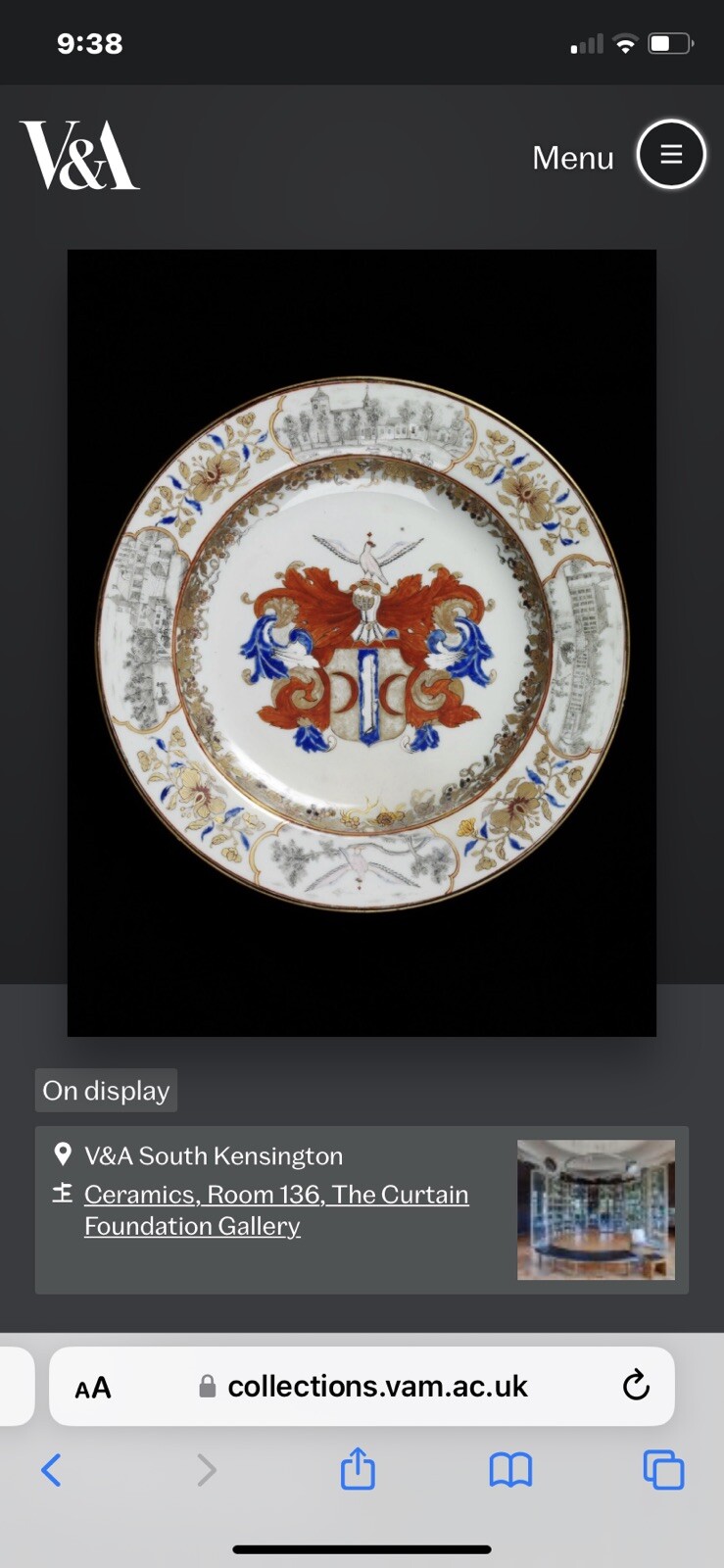Show all open tabs
The width and height of the screenshot is (724, 1568).
663,1469
